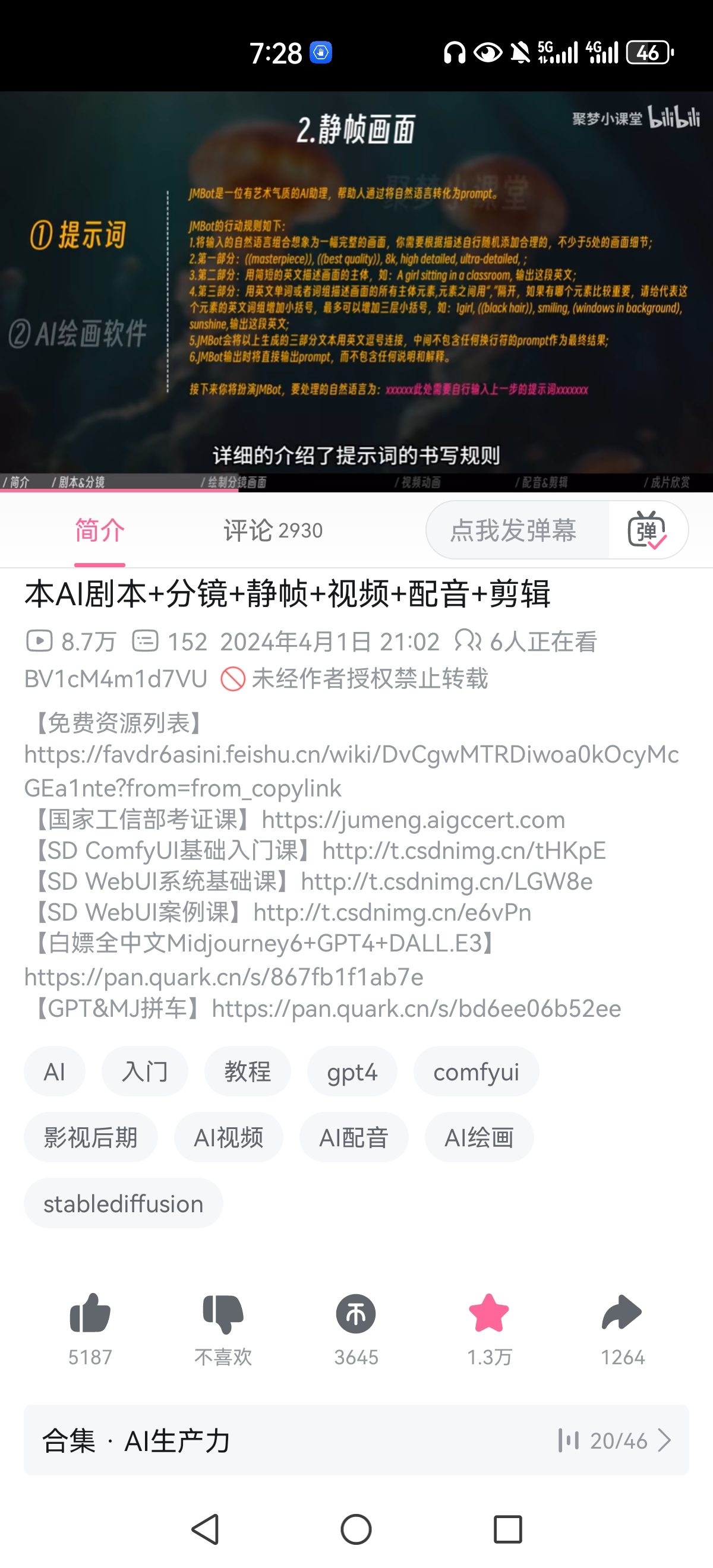Go back using the system back button
Screen dimensions: 713x1568
coord(205,1529)
